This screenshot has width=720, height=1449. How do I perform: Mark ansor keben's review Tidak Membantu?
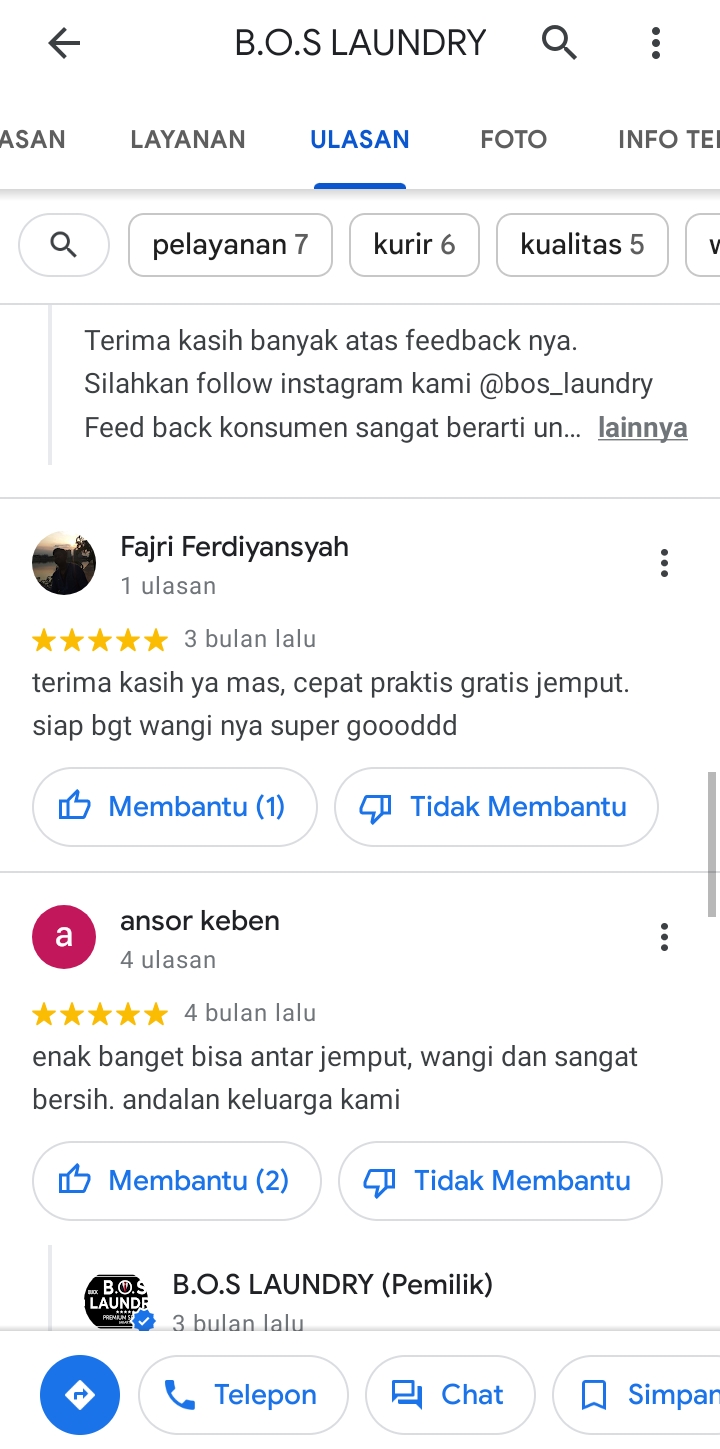[x=499, y=1181]
